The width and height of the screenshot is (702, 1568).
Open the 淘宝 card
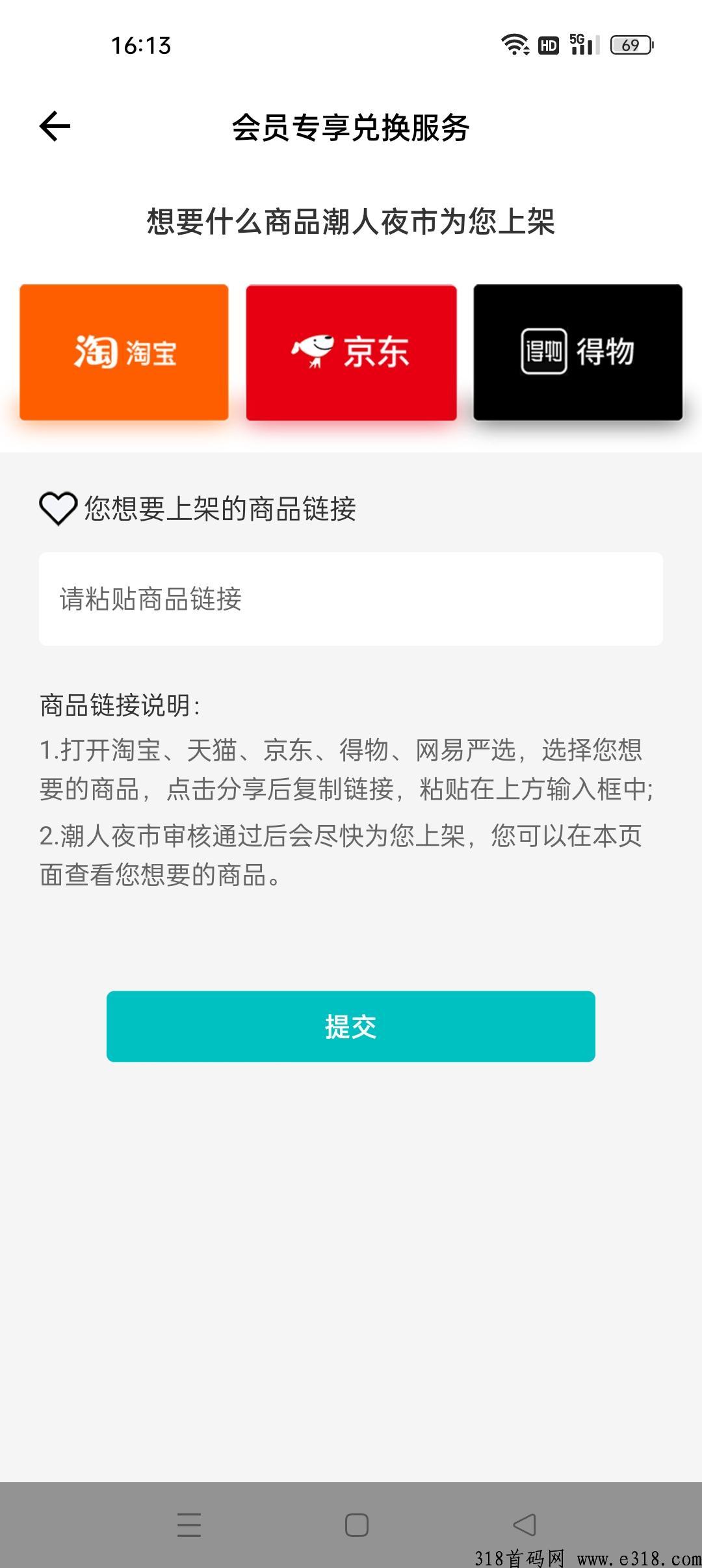point(124,352)
